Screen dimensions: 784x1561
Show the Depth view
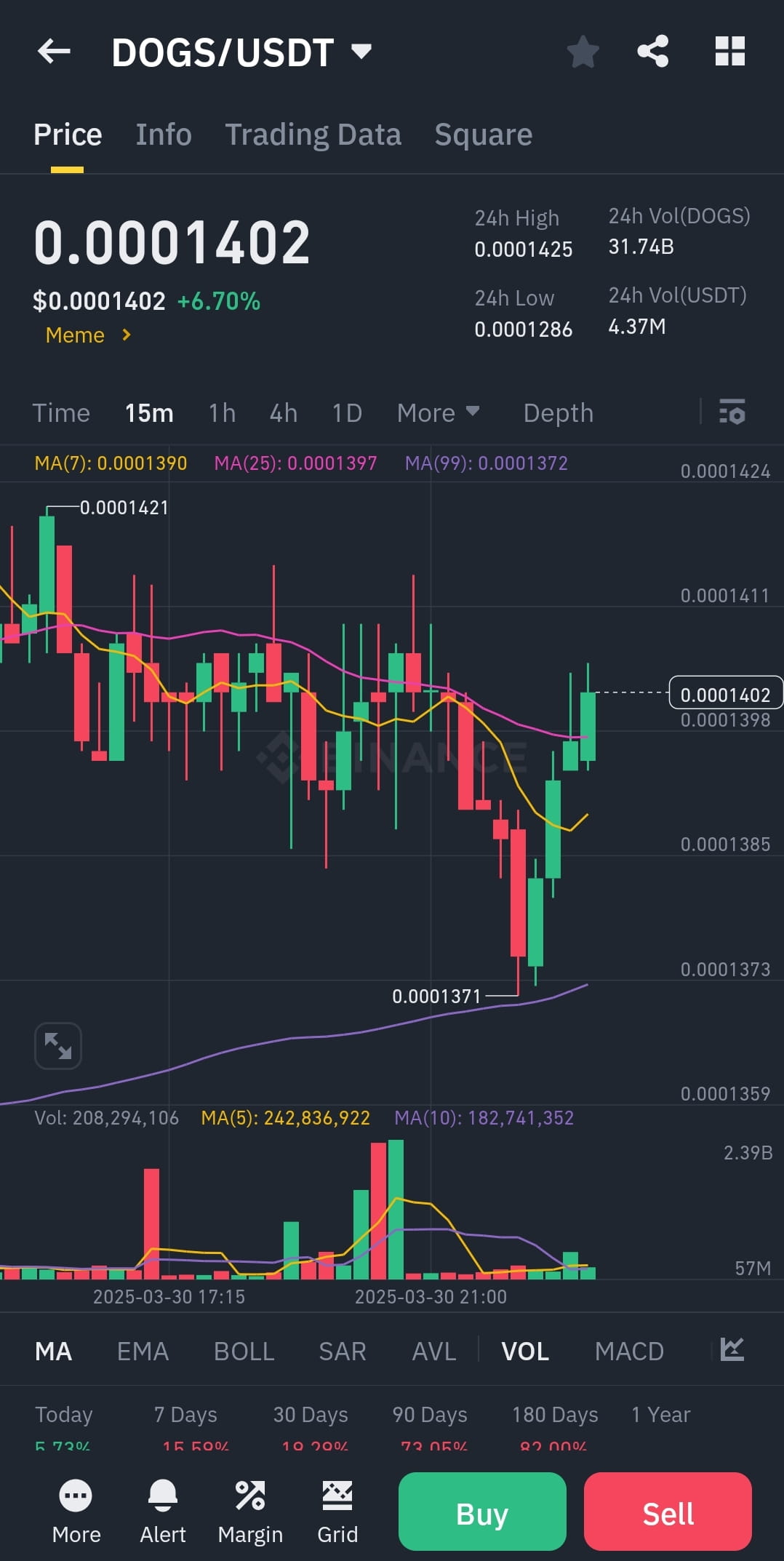pyautogui.click(x=558, y=412)
